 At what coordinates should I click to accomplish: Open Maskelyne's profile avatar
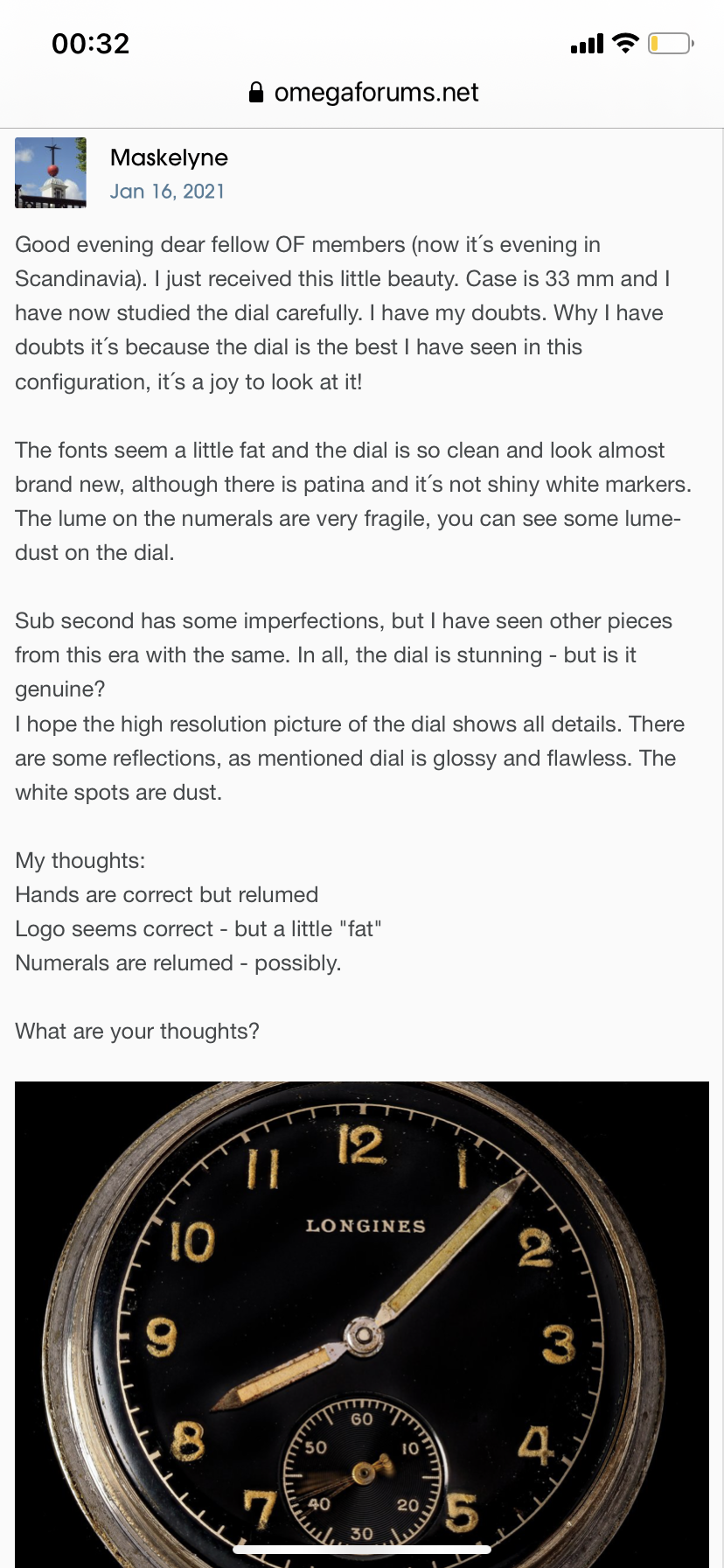[51, 172]
